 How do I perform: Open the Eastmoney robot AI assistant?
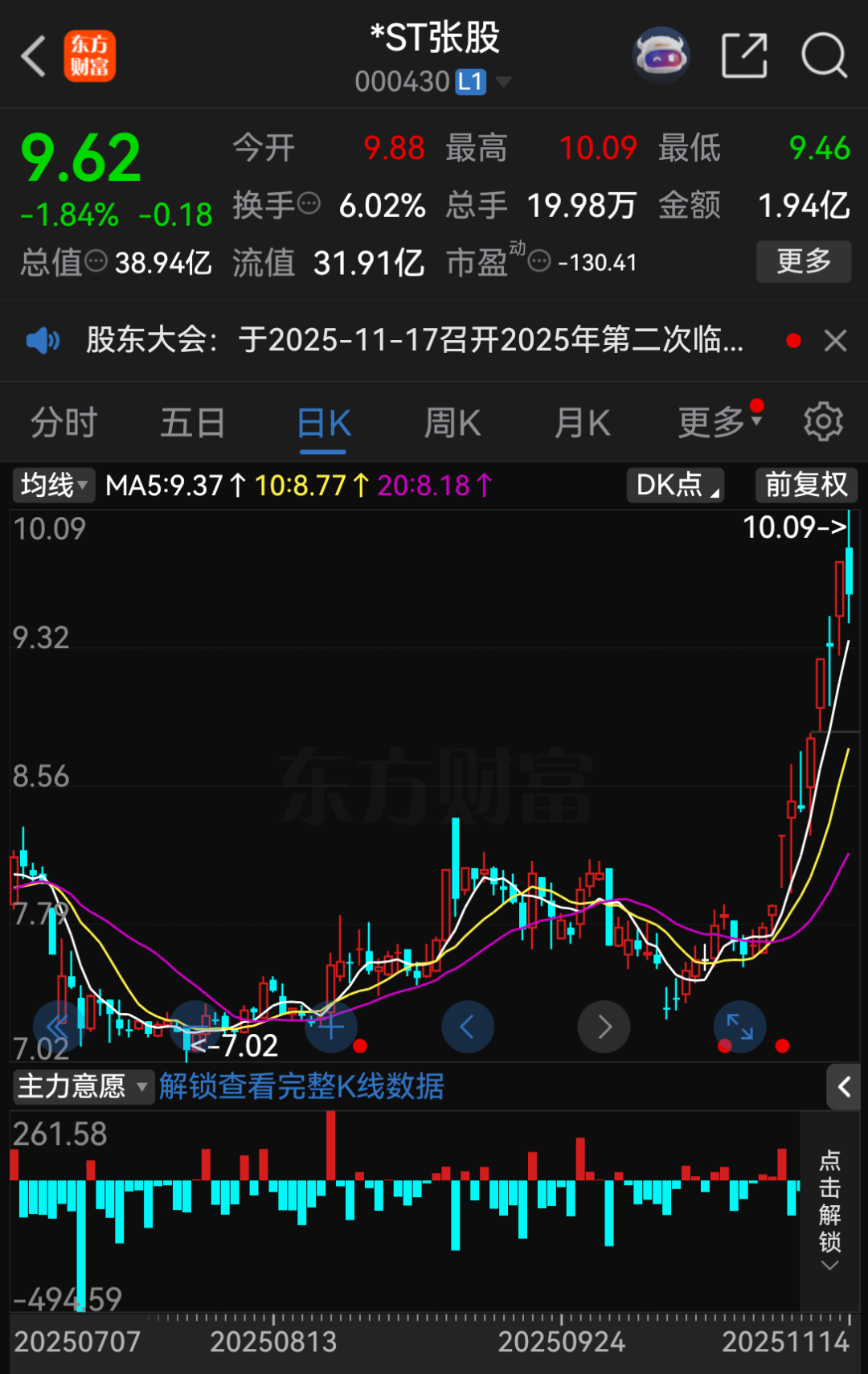[661, 55]
